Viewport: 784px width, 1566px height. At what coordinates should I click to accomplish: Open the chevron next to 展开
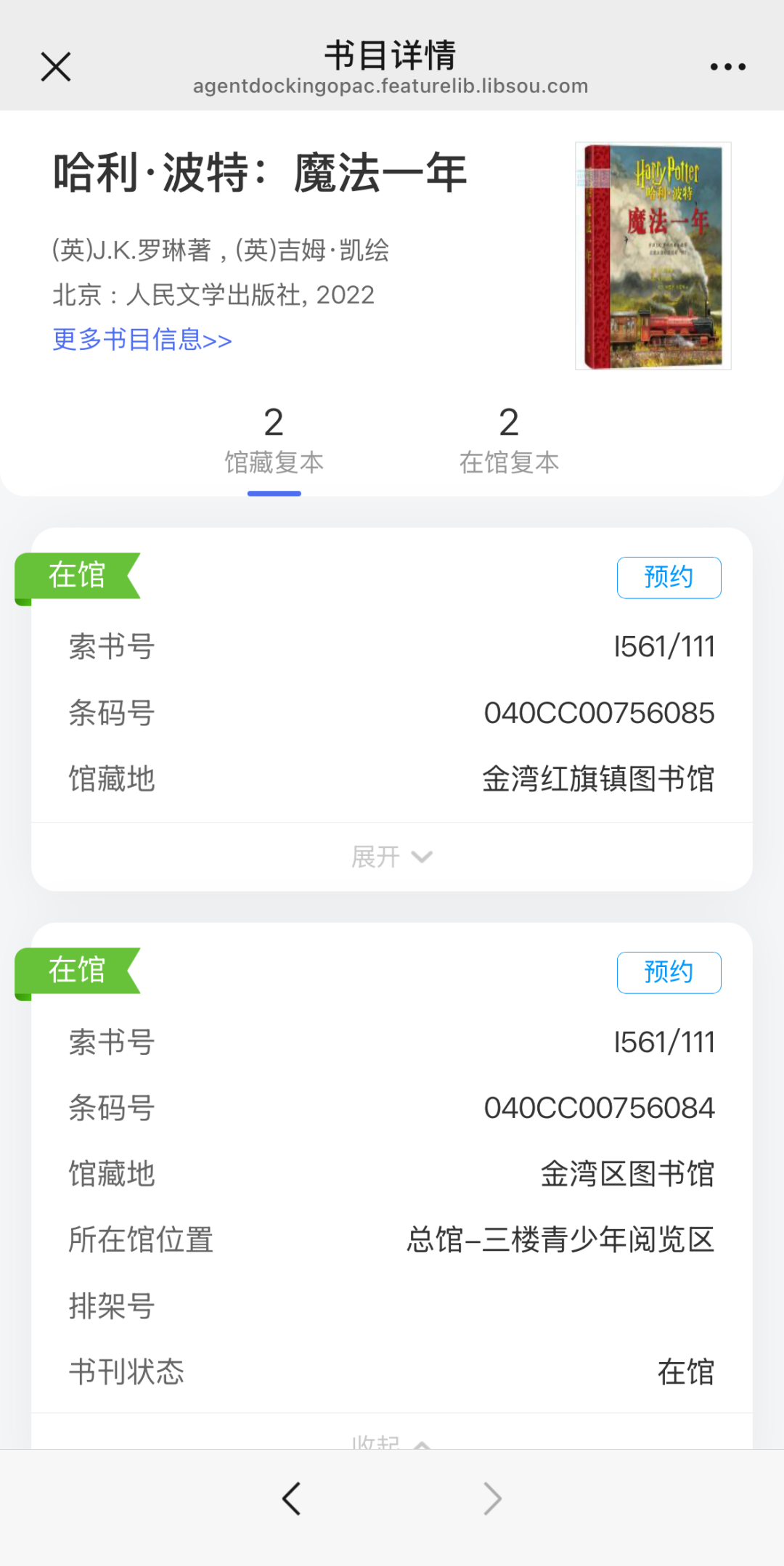[422, 857]
